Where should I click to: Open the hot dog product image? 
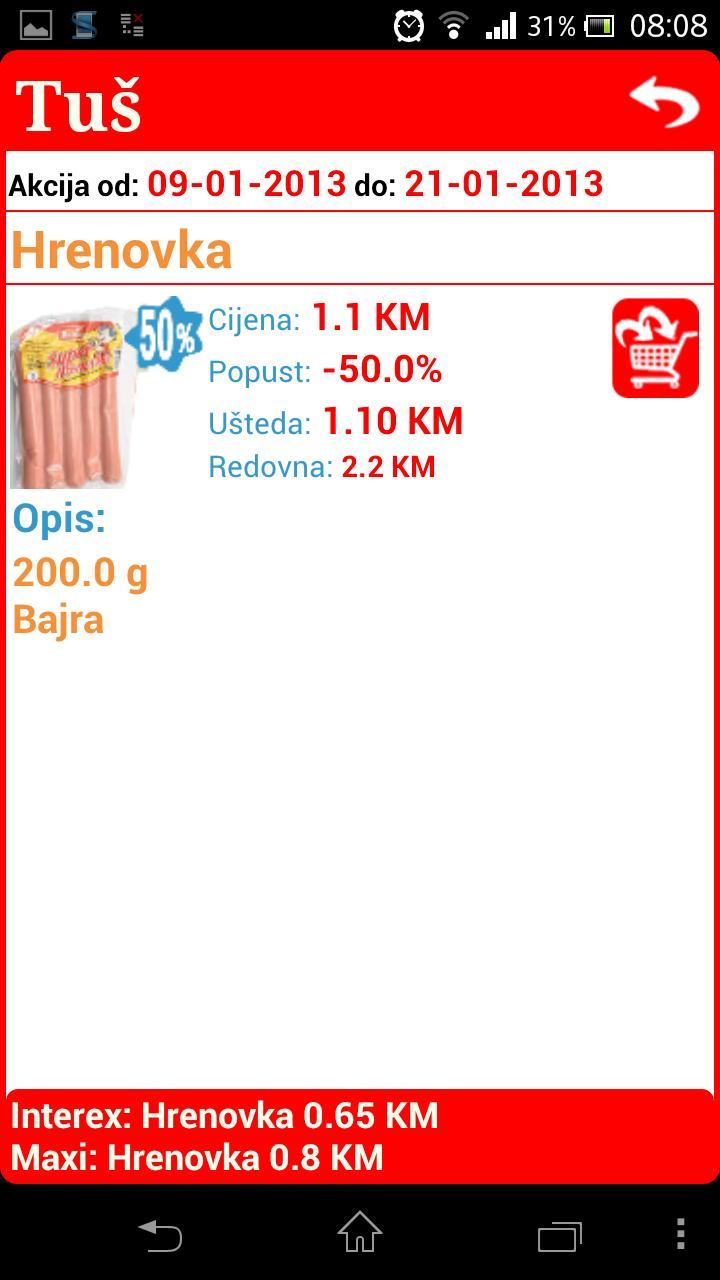click(75, 397)
